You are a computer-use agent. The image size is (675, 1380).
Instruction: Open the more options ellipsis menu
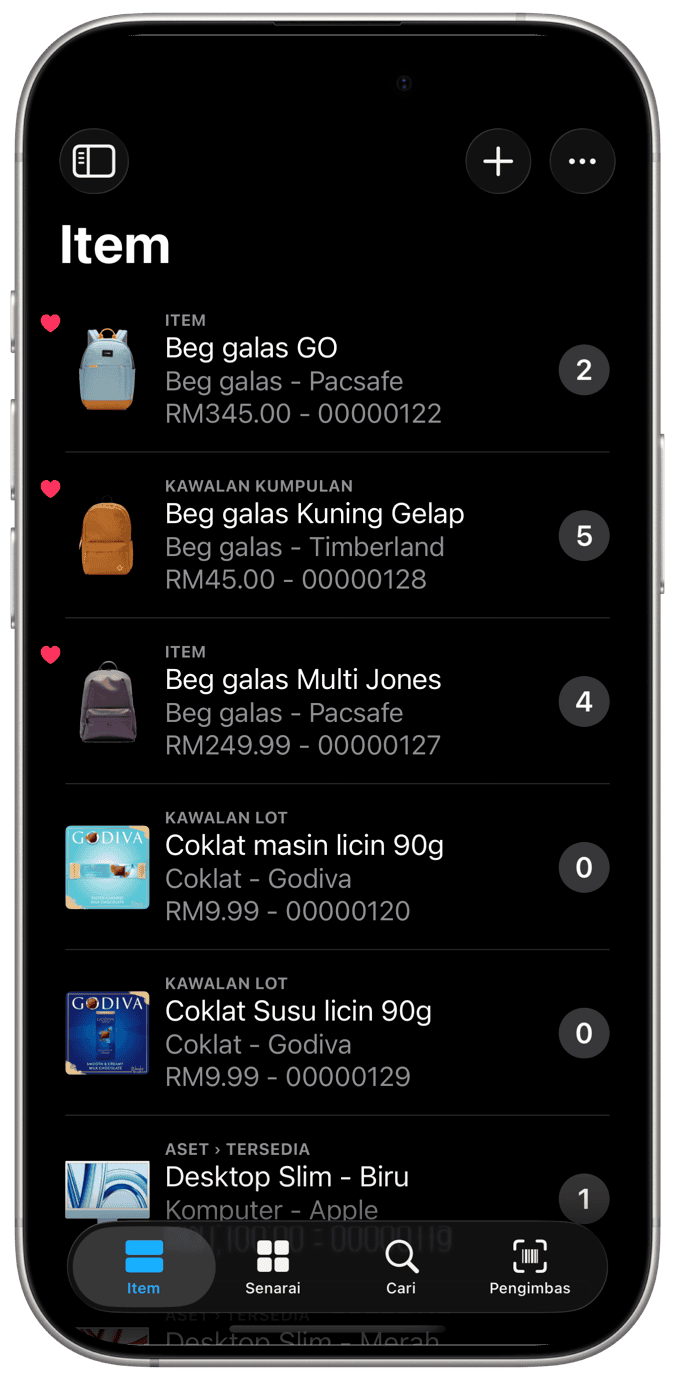[x=582, y=161]
